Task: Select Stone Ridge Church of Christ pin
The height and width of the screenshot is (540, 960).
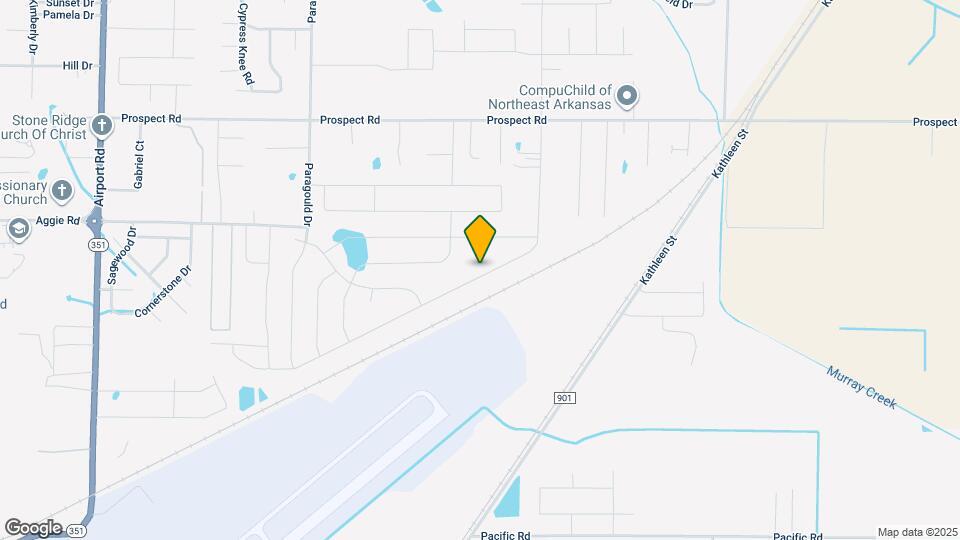Action: pos(100,126)
